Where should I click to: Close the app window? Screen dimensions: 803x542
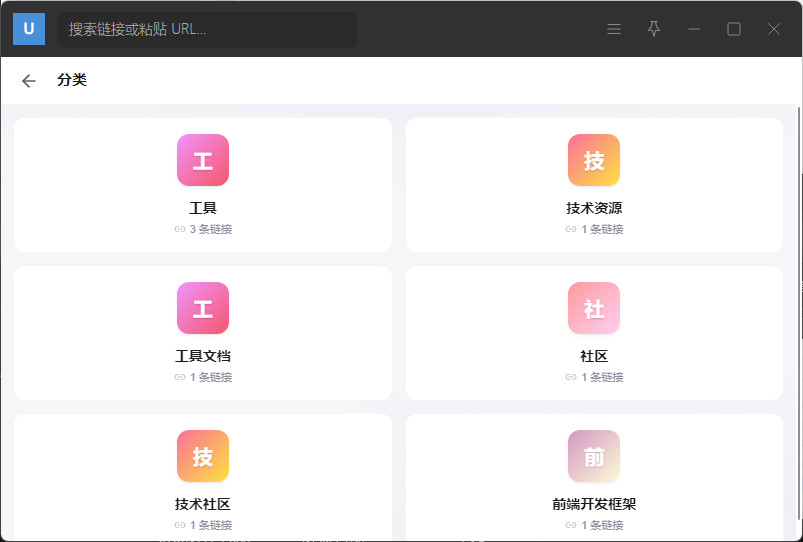point(774,29)
